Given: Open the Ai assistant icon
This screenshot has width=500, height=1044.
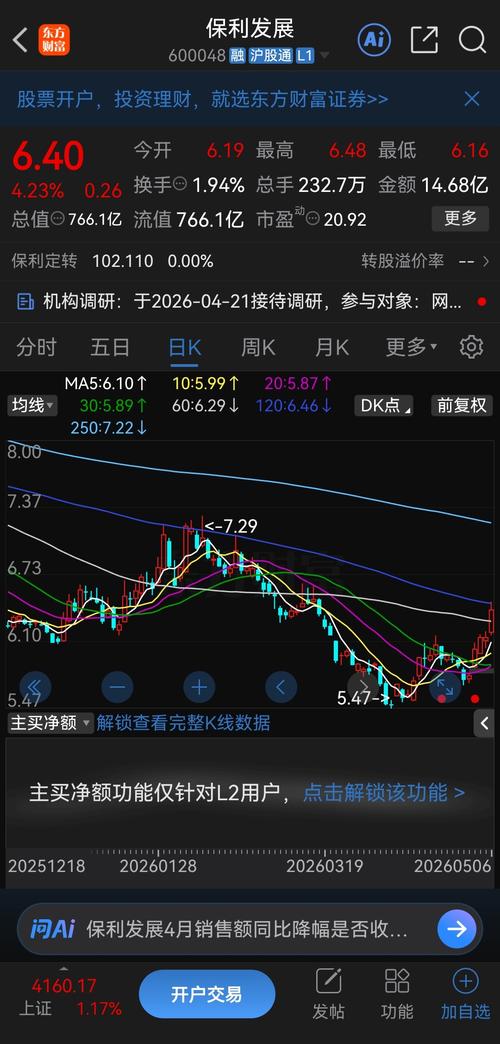Looking at the screenshot, I should (374, 40).
